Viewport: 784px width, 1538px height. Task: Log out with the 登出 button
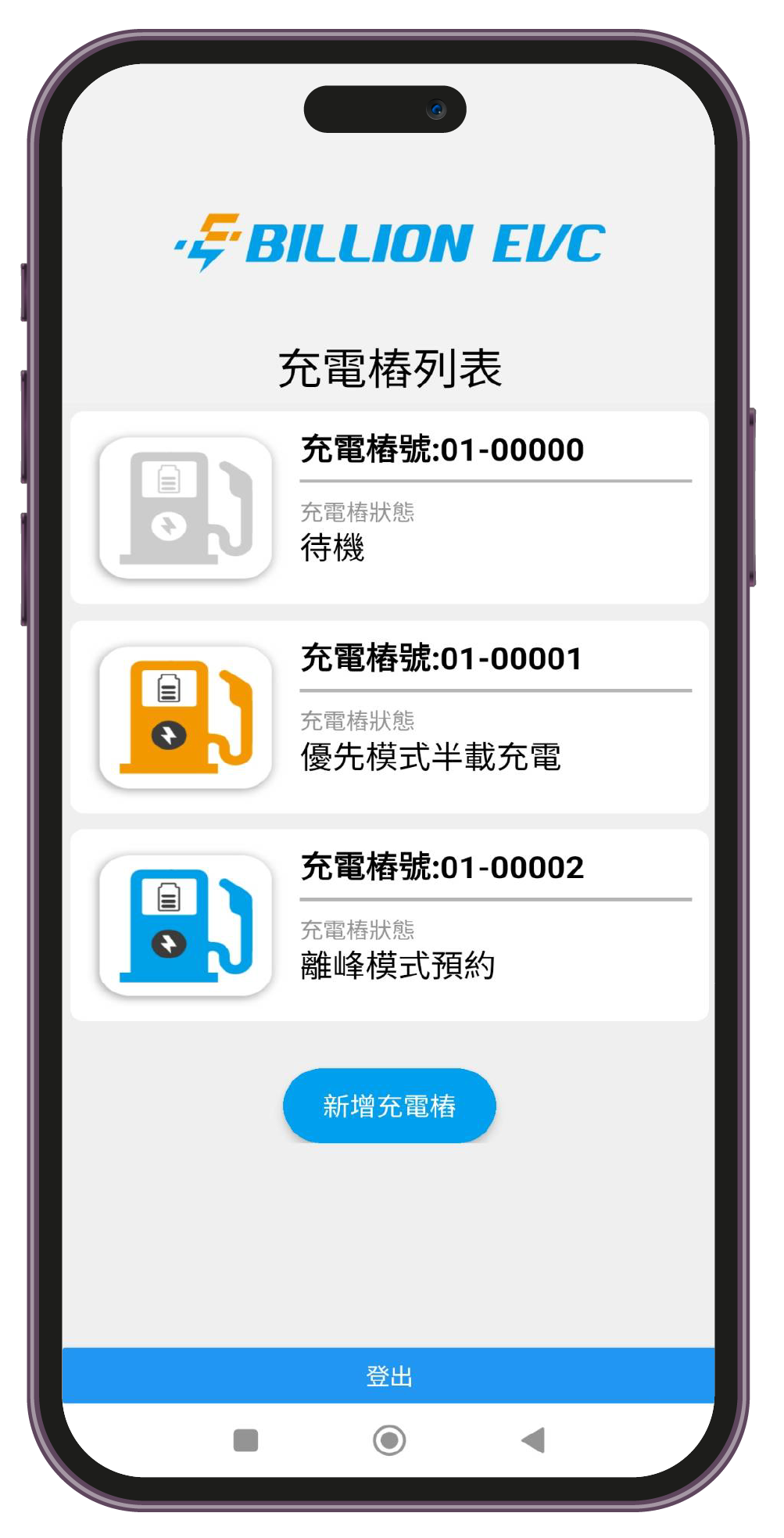pos(388,1375)
